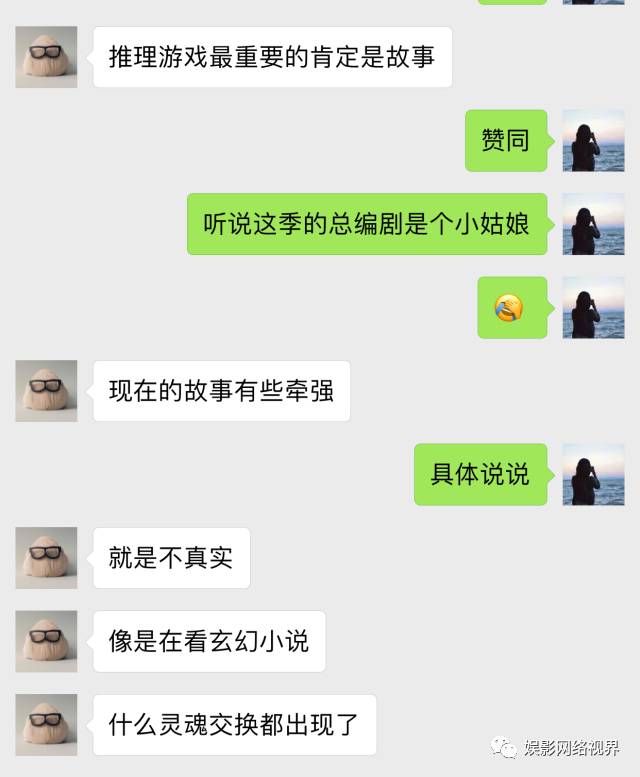This screenshot has width=640, height=777.
Task: Open avatar beside 现在的故事有些牵强
Action: click(46, 391)
